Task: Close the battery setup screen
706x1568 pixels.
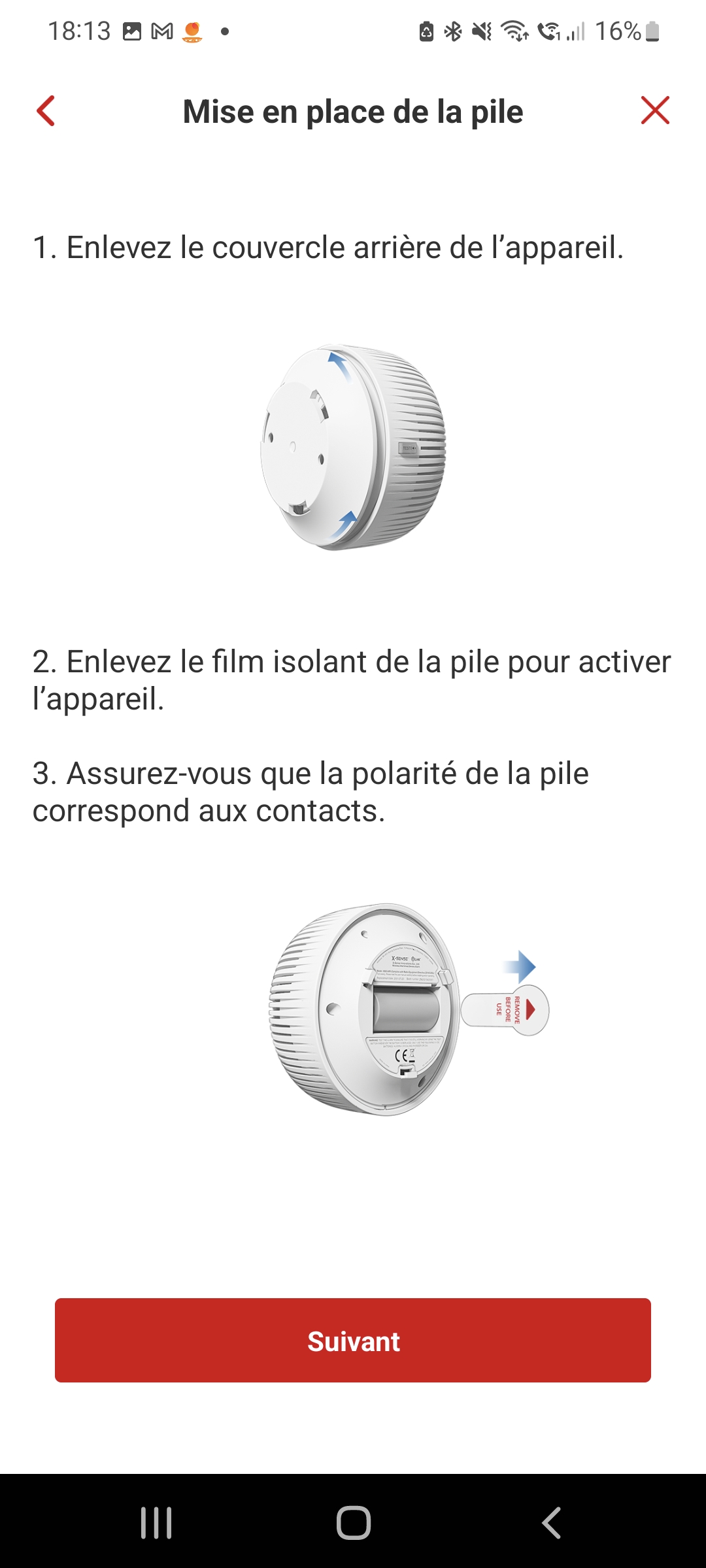Action: [x=655, y=110]
